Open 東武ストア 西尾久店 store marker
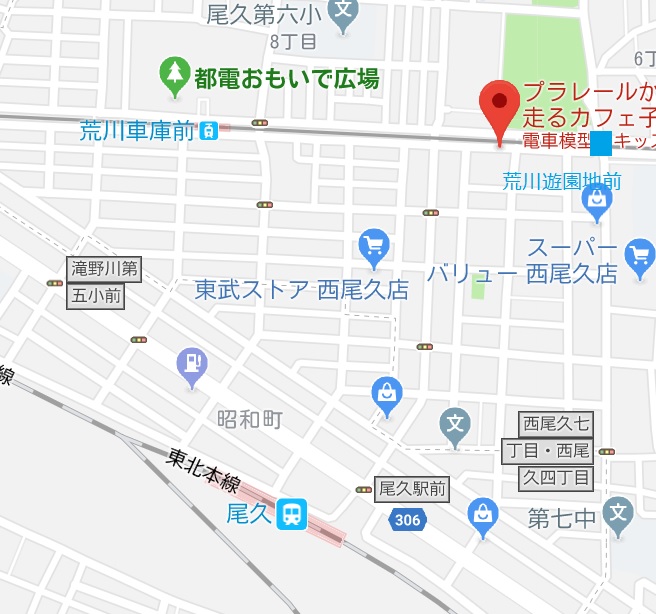Viewport: 656px width, 614px height. click(x=374, y=246)
